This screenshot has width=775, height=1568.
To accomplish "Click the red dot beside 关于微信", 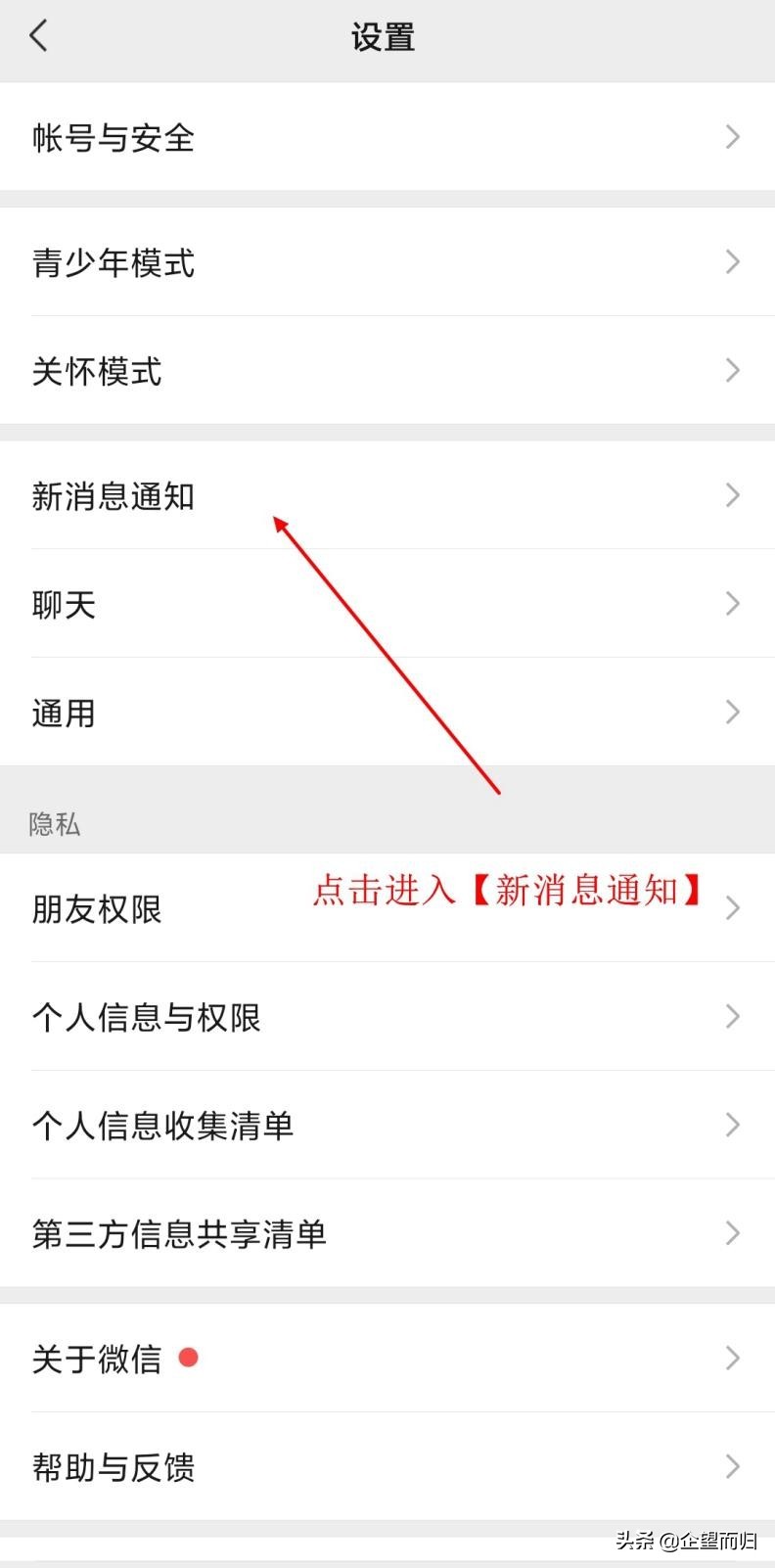I will [188, 1358].
